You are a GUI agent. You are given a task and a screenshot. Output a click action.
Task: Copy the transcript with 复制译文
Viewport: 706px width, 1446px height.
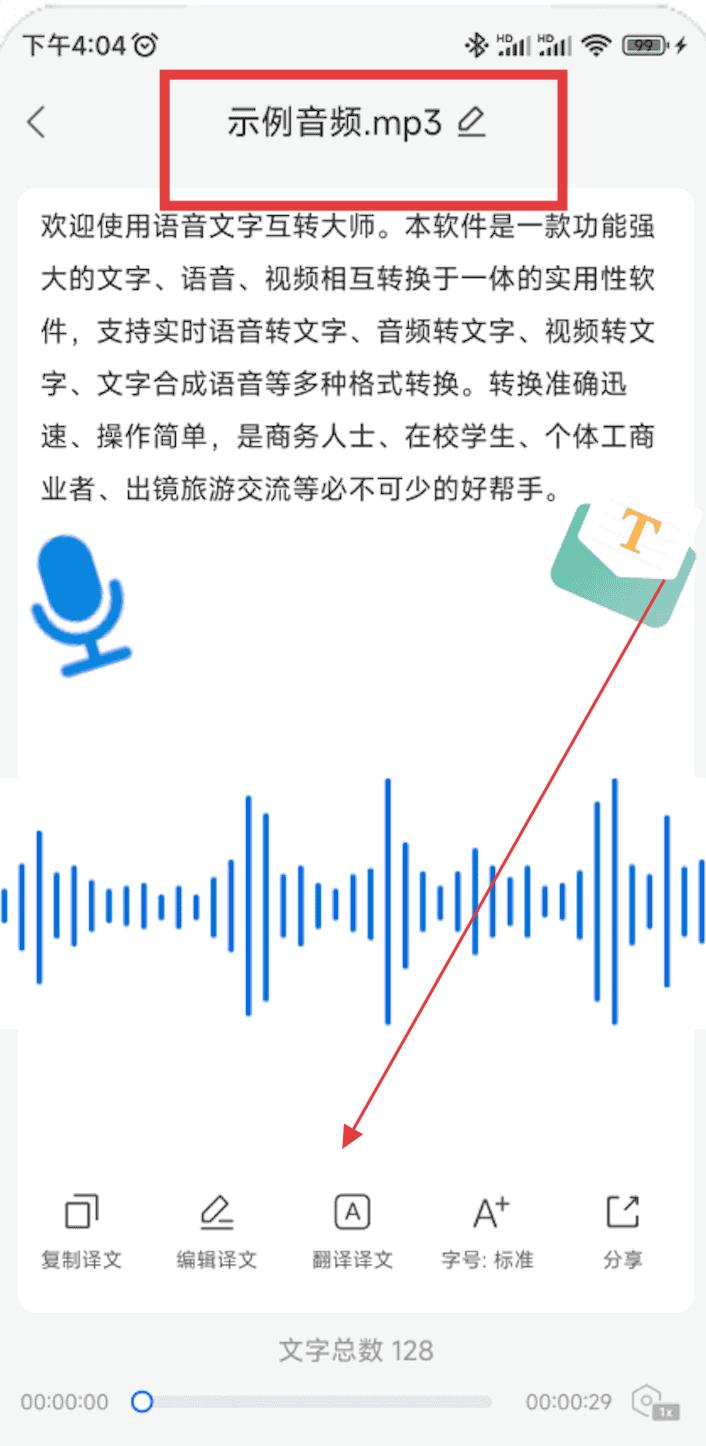pos(81,1232)
